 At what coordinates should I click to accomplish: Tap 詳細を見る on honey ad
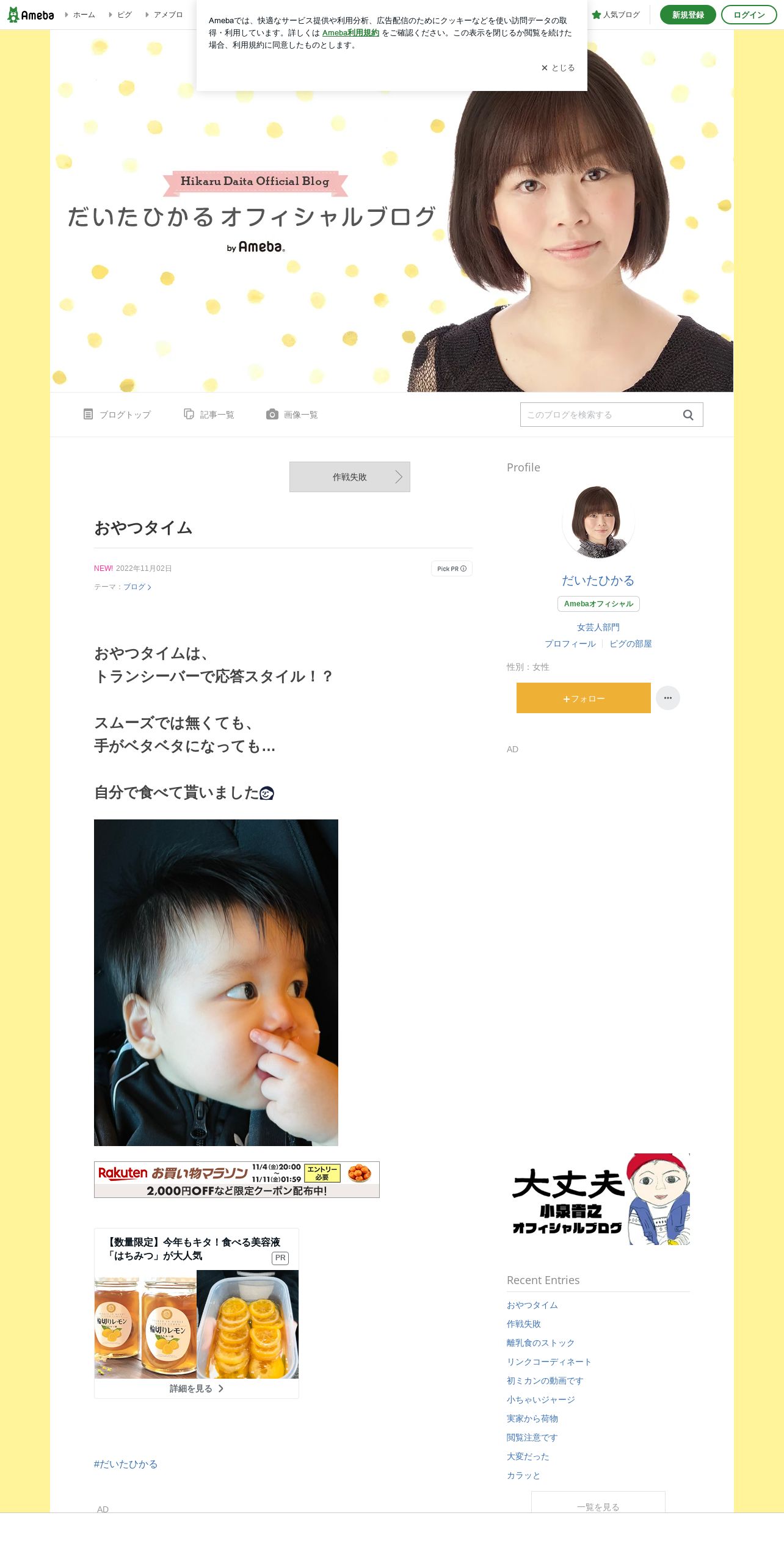197,1388
